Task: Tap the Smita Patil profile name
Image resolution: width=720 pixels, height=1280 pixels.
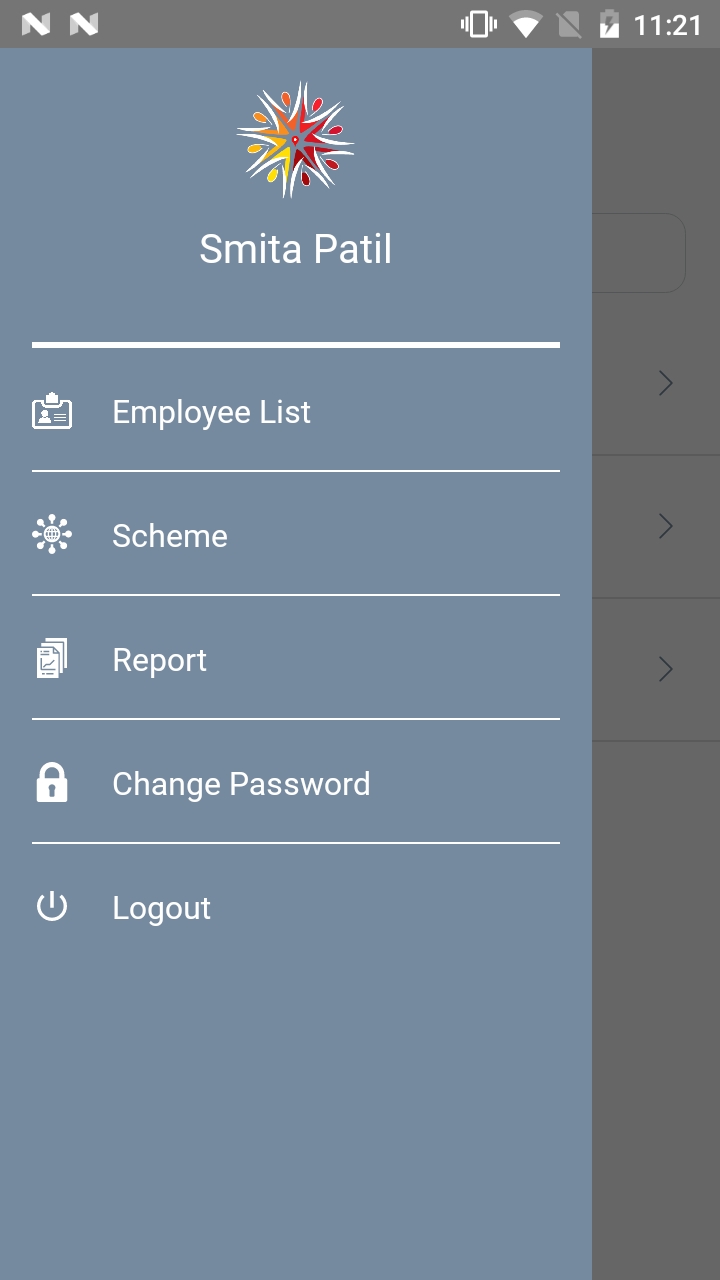Action: (295, 248)
